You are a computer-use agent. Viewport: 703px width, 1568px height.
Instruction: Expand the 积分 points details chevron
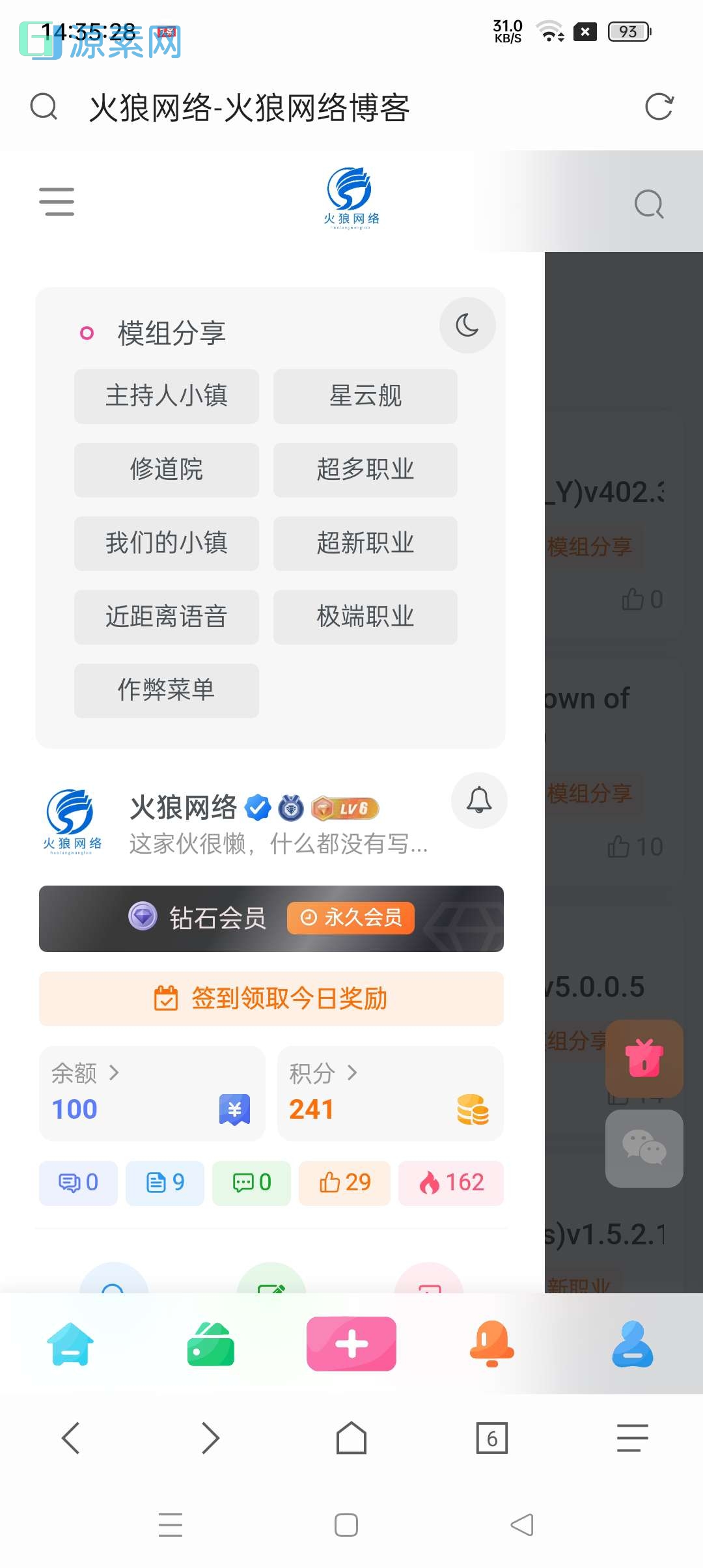click(353, 1072)
